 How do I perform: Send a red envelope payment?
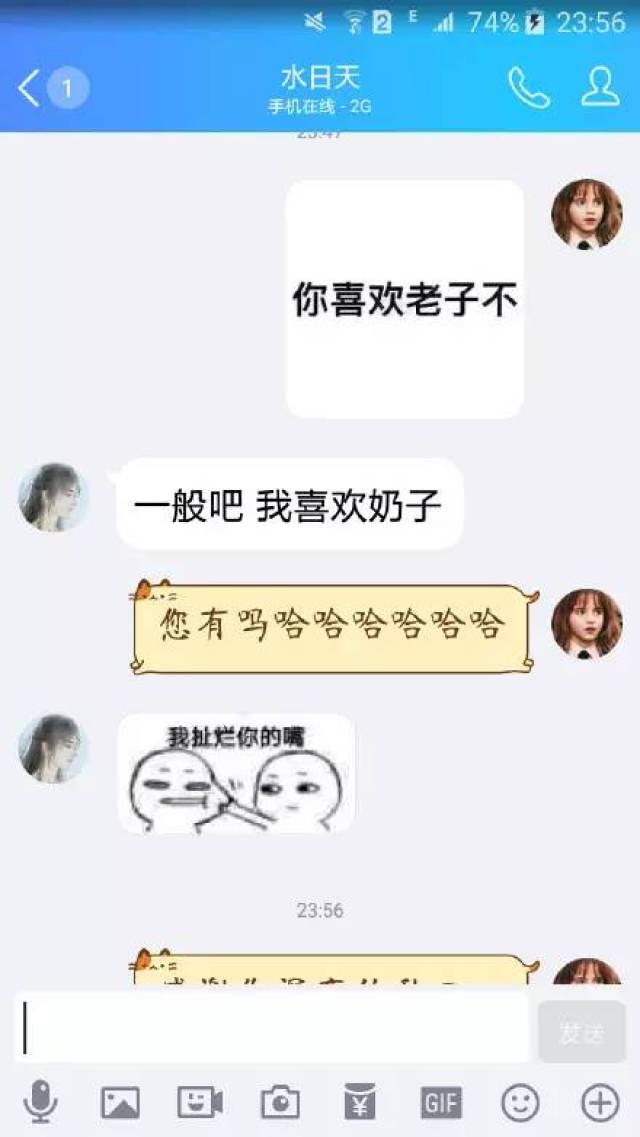(360, 1103)
